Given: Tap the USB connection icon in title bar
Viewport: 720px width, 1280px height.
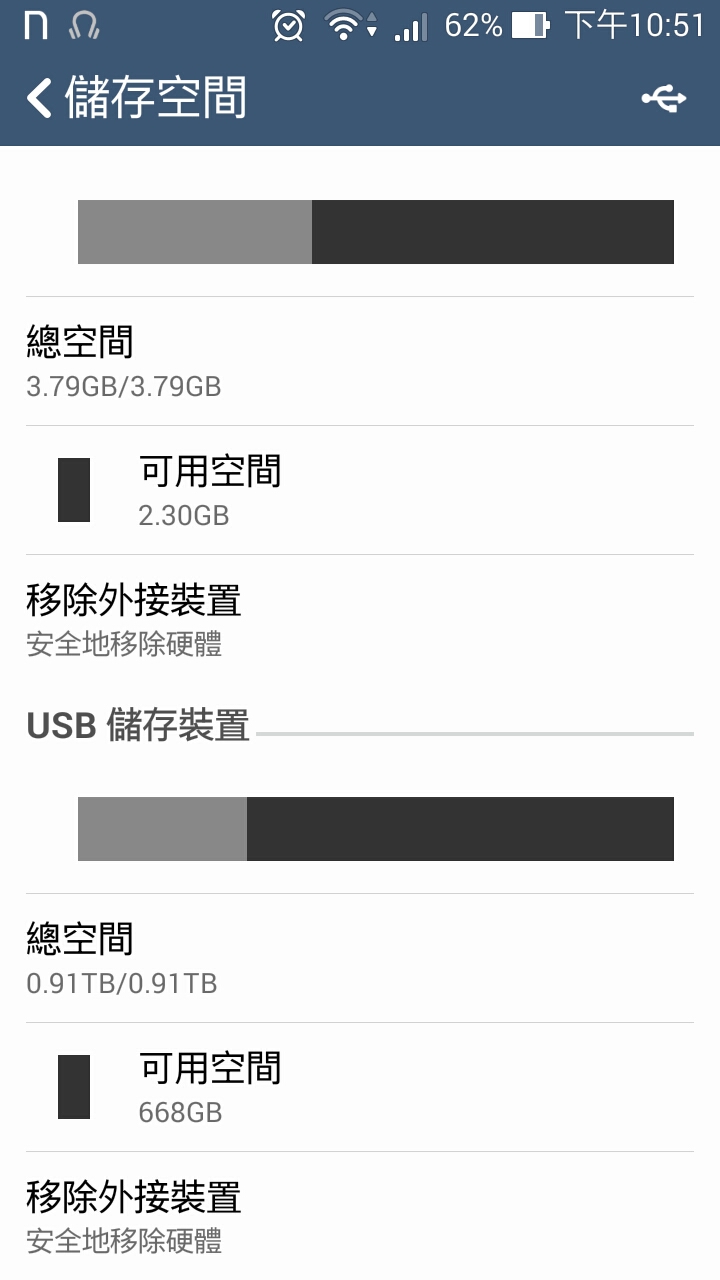Looking at the screenshot, I should pyautogui.click(x=664, y=99).
